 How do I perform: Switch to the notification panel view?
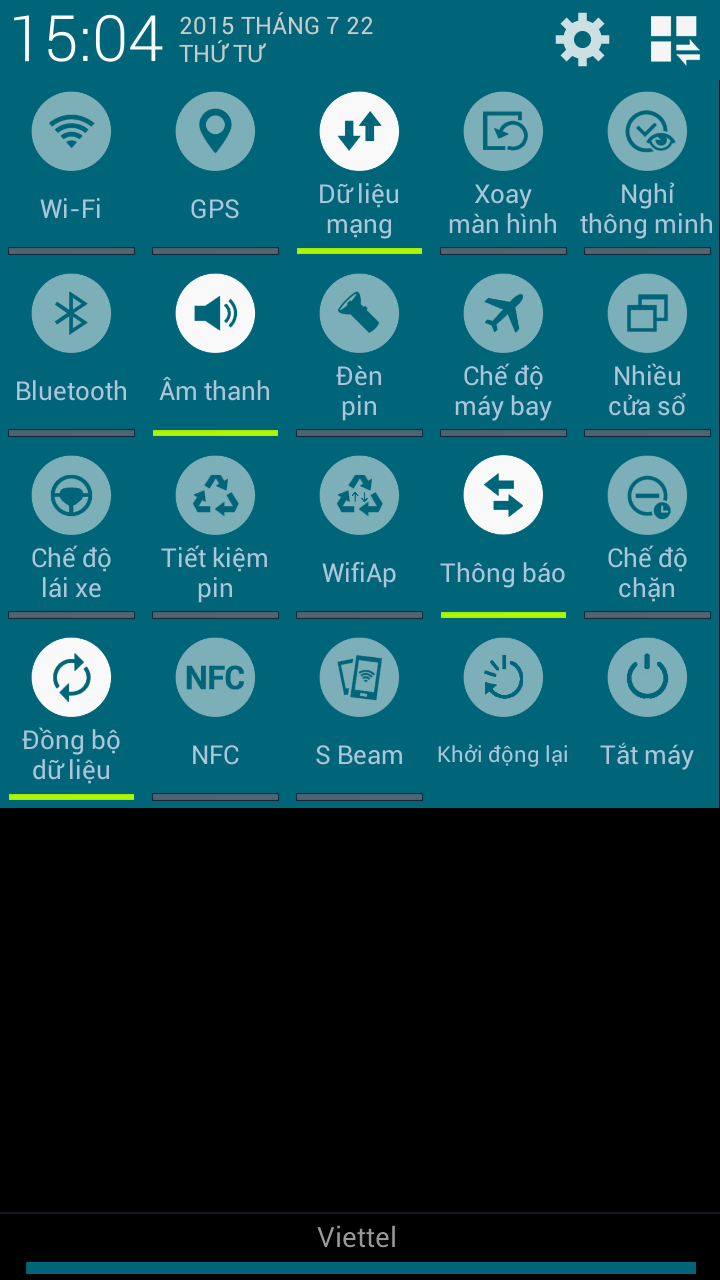pyautogui.click(x=675, y=40)
